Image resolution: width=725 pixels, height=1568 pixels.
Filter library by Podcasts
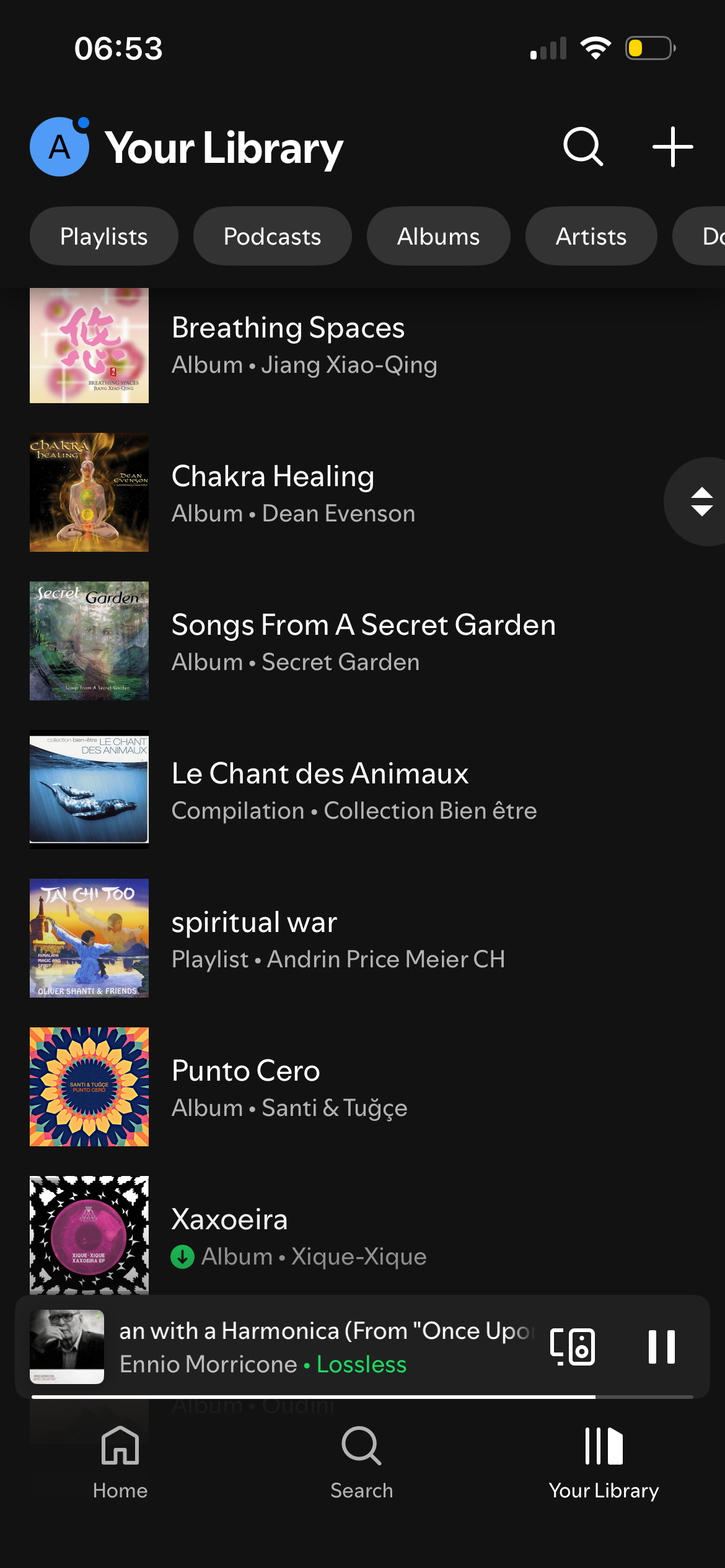(x=272, y=236)
